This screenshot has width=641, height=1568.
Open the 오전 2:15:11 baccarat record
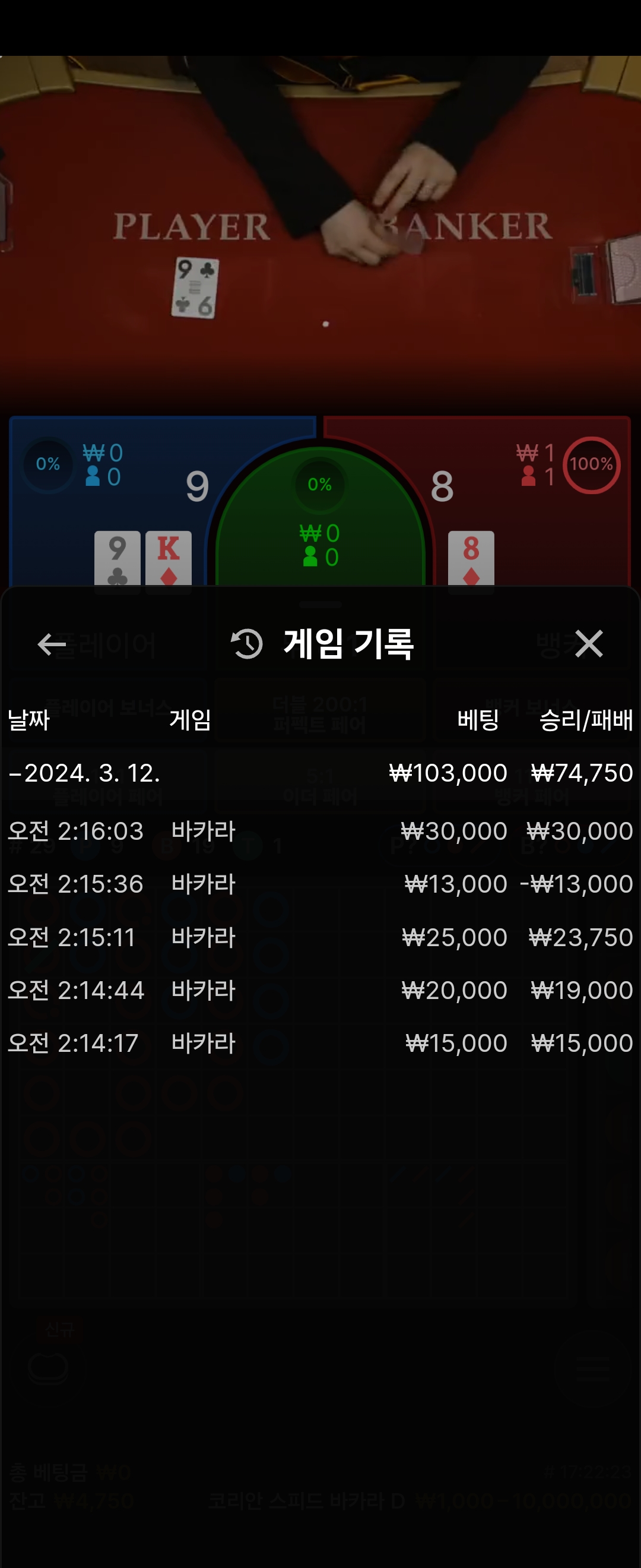[x=320, y=937]
